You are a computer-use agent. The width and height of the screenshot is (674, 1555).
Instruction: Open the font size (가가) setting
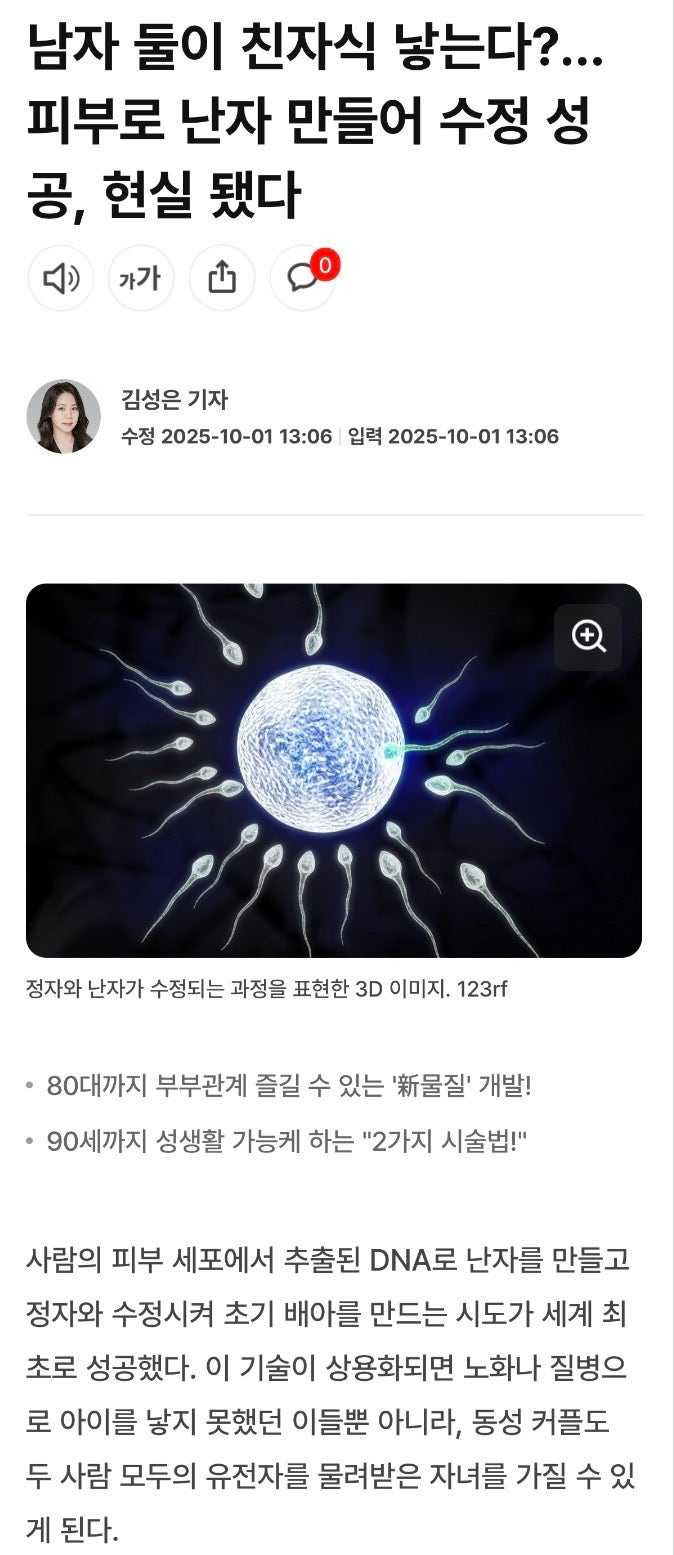tap(141, 277)
